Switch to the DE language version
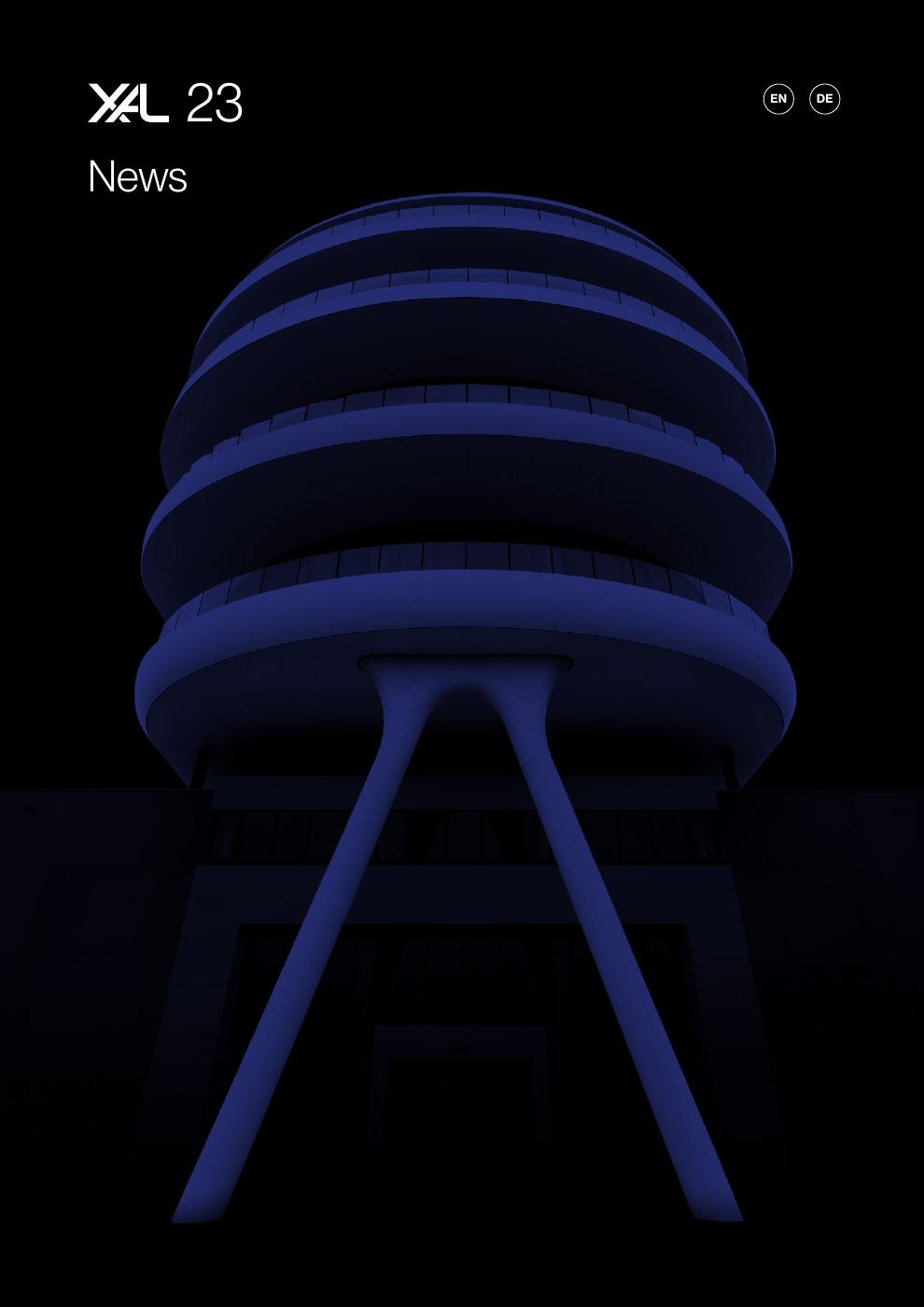The image size is (924, 1307). tap(824, 99)
